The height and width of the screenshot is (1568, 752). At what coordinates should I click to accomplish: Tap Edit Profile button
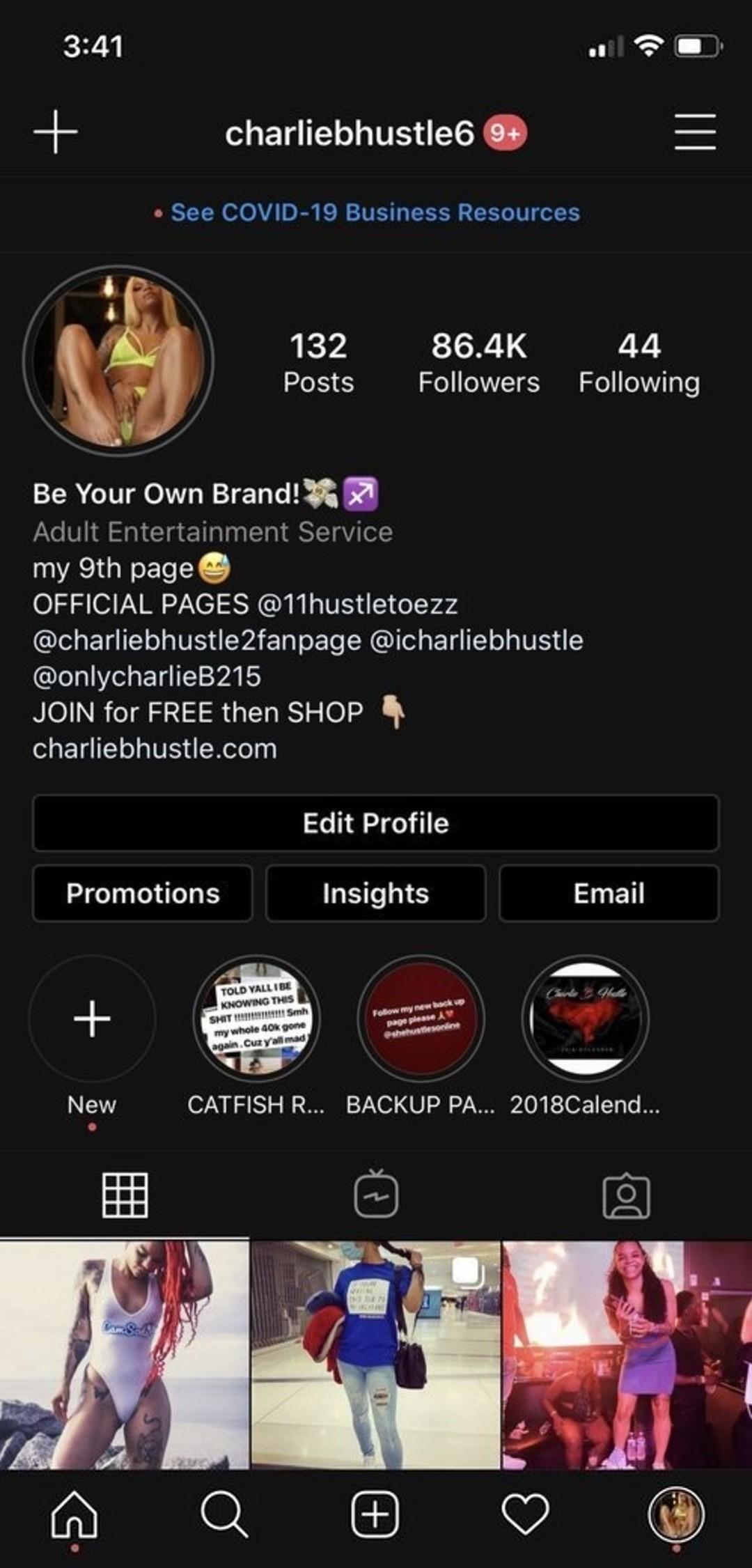click(x=375, y=823)
